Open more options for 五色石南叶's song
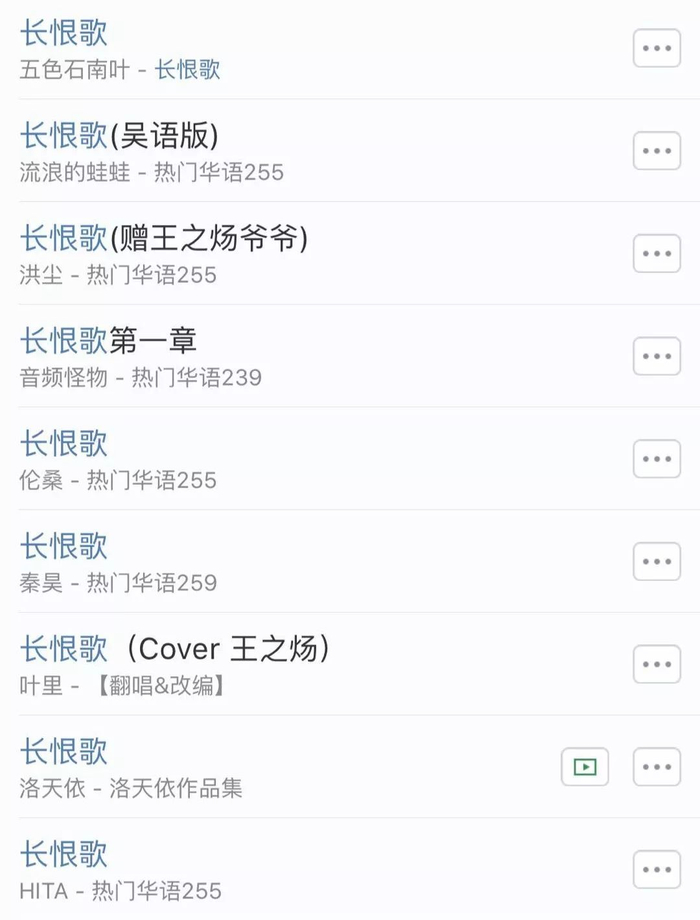The width and height of the screenshot is (700, 920). pos(656,48)
